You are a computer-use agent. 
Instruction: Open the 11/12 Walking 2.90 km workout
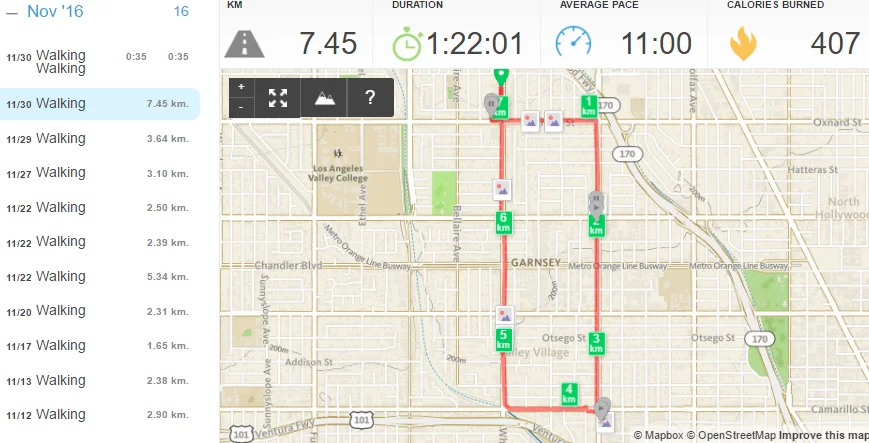(98, 414)
